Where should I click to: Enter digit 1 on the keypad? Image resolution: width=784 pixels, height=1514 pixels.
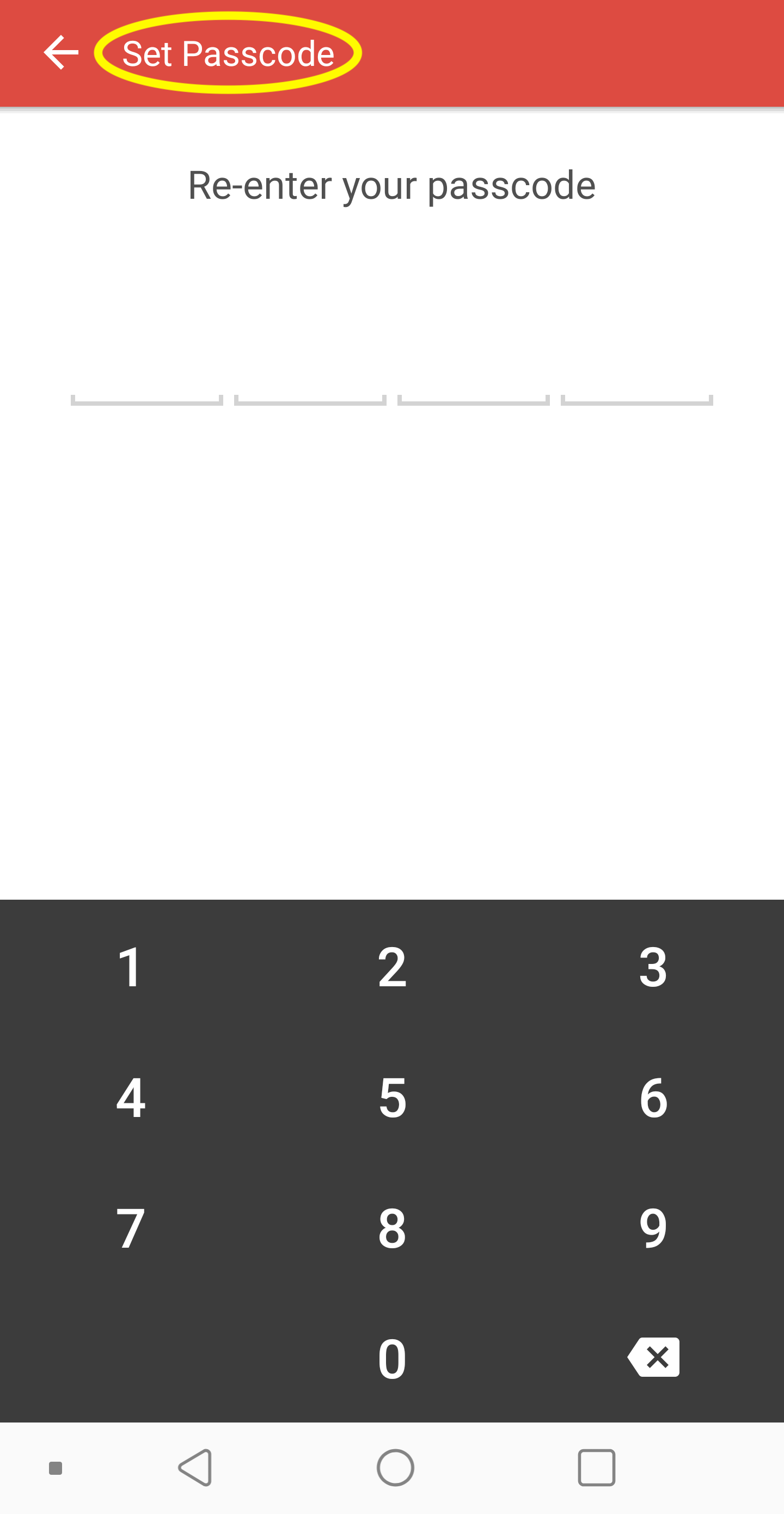coord(131,967)
